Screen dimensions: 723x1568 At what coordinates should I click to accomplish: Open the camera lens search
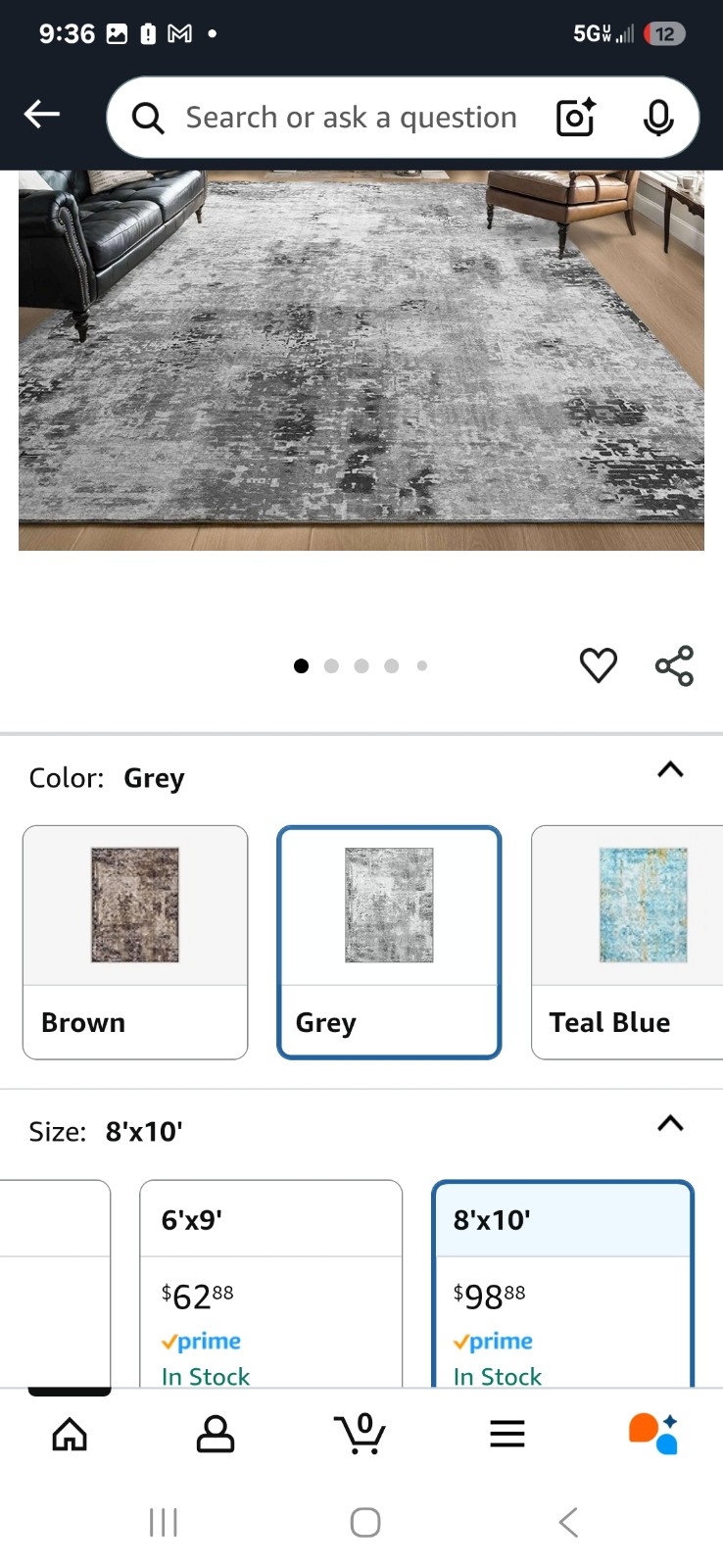click(x=576, y=118)
